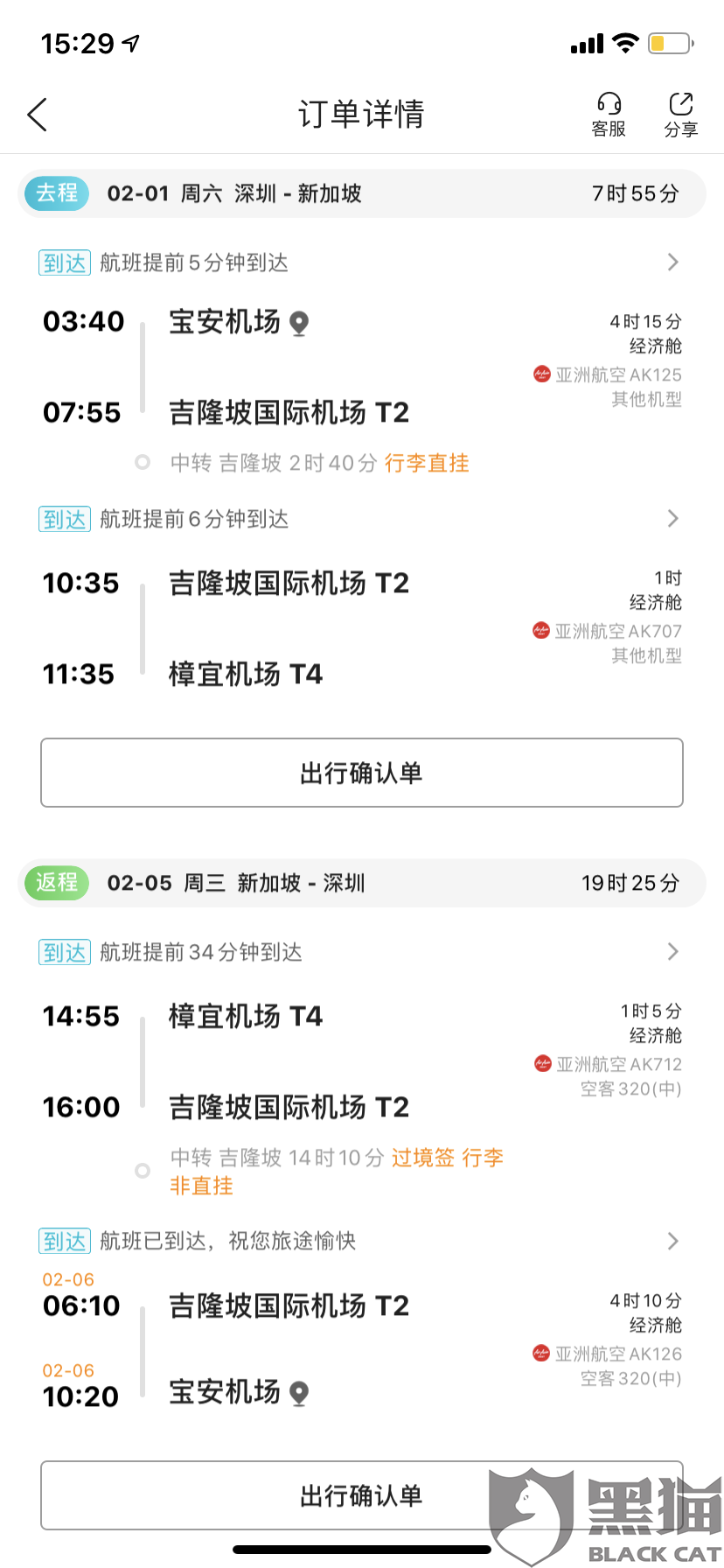Share this order (分享)
724x1568 pixels.
point(680,115)
